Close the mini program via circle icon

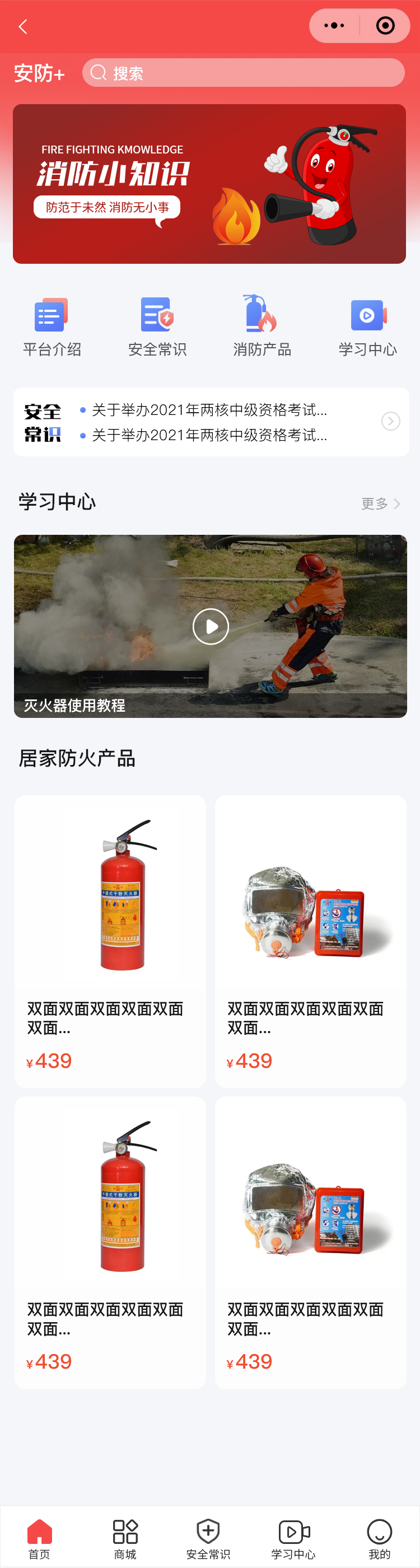point(385,26)
